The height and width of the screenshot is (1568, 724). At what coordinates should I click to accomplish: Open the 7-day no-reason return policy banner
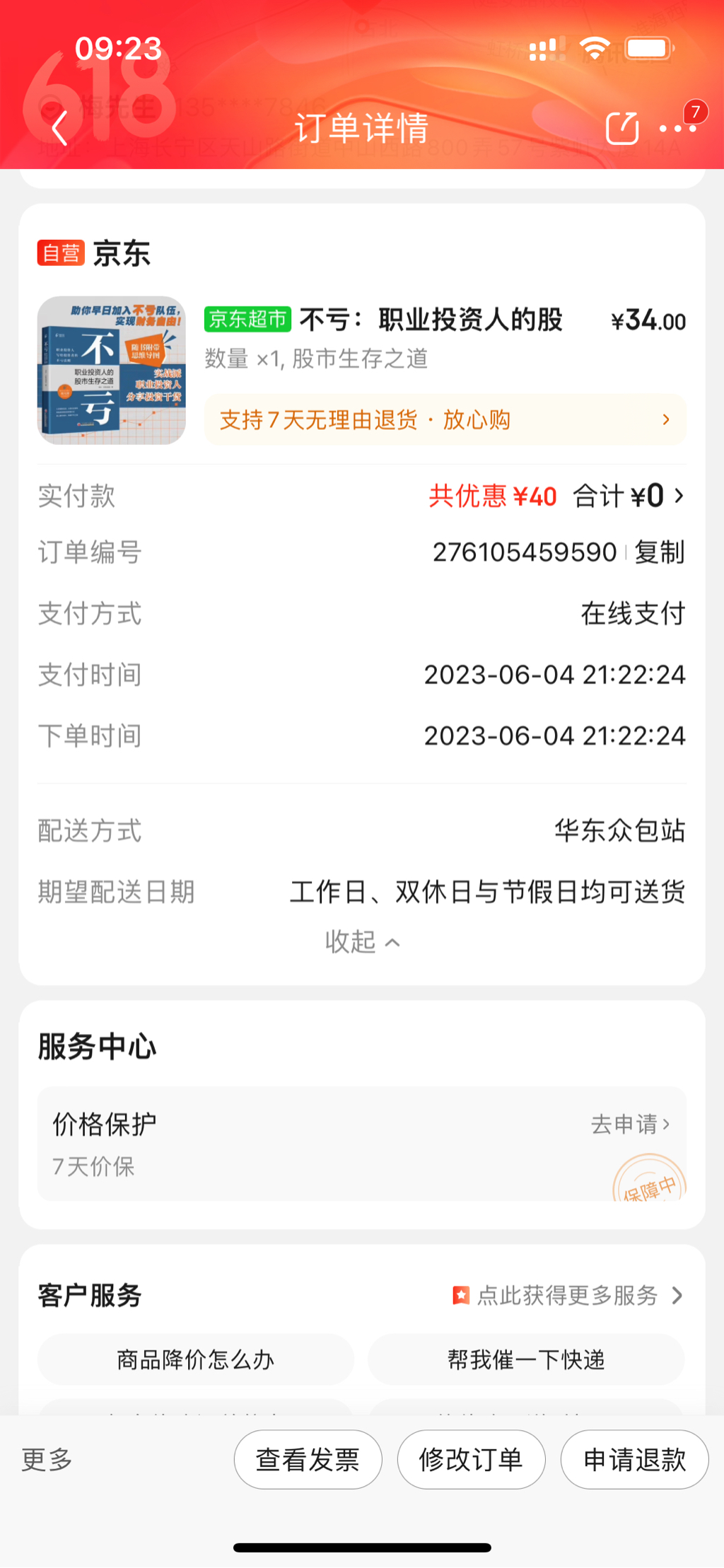coord(445,420)
